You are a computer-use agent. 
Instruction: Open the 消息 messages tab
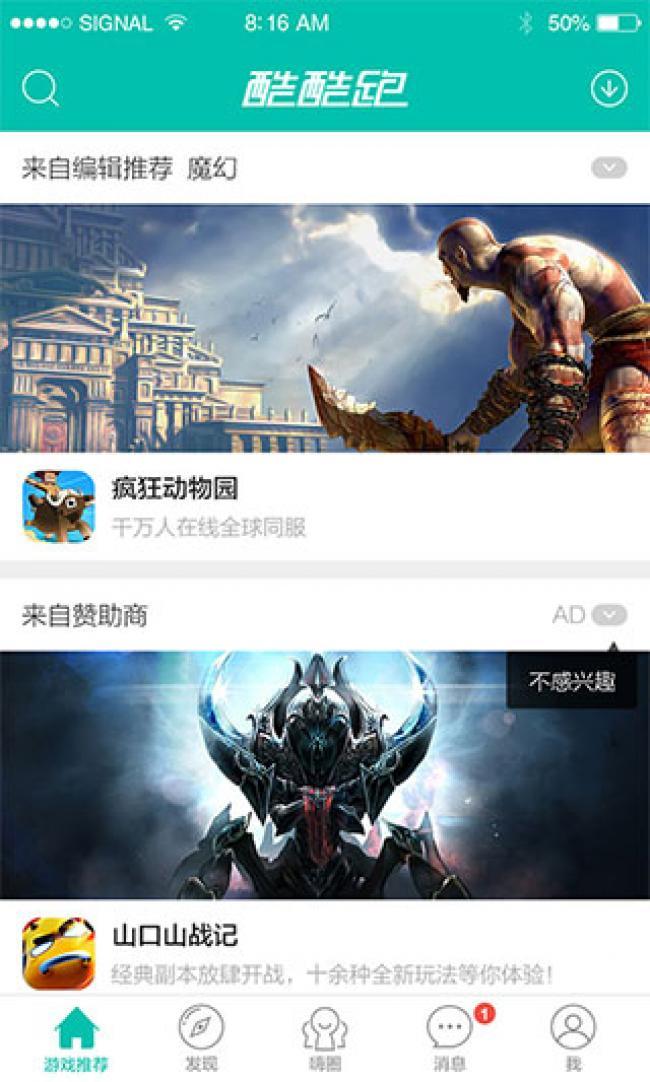tap(449, 1038)
